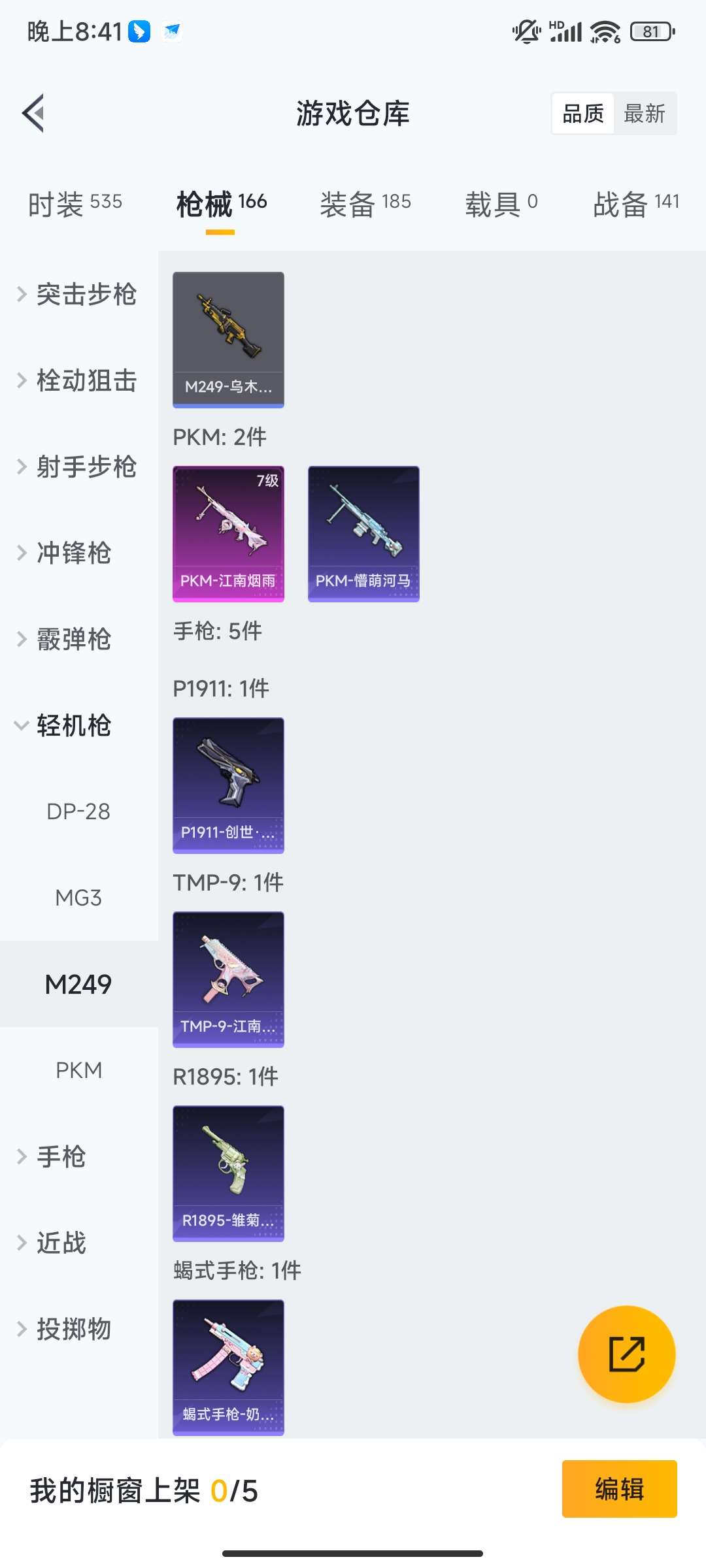Image resolution: width=706 pixels, height=1568 pixels.
Task: Open the R1895-雏菊 revolver skin
Action: click(228, 1174)
